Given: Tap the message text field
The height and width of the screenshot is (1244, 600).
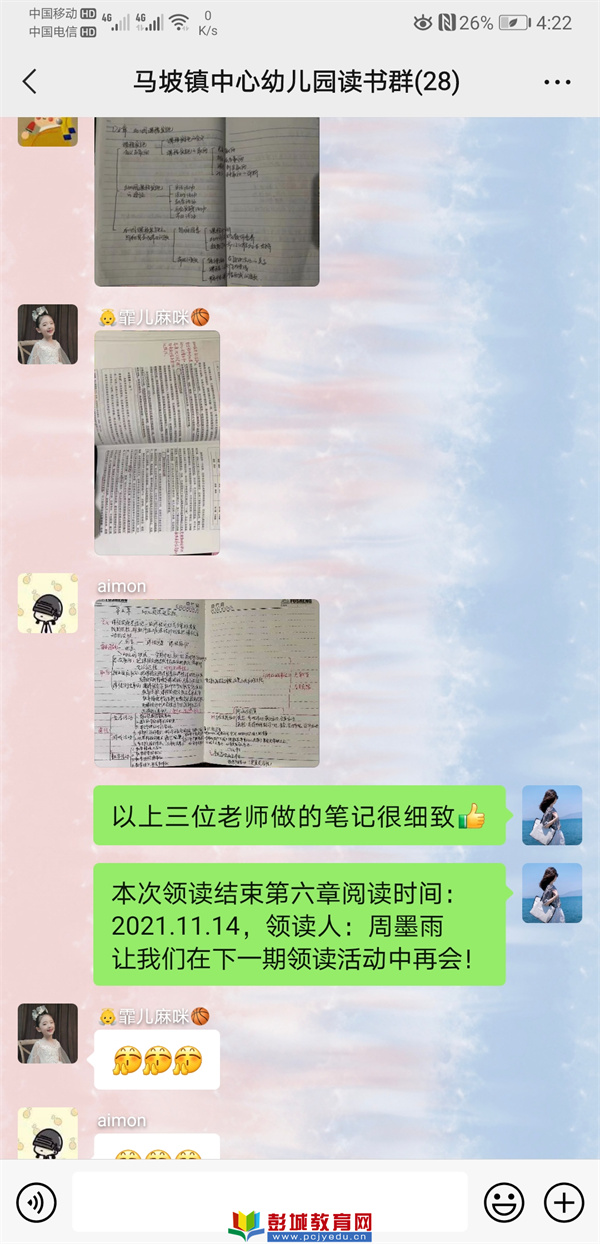Looking at the screenshot, I should 270,1200.
